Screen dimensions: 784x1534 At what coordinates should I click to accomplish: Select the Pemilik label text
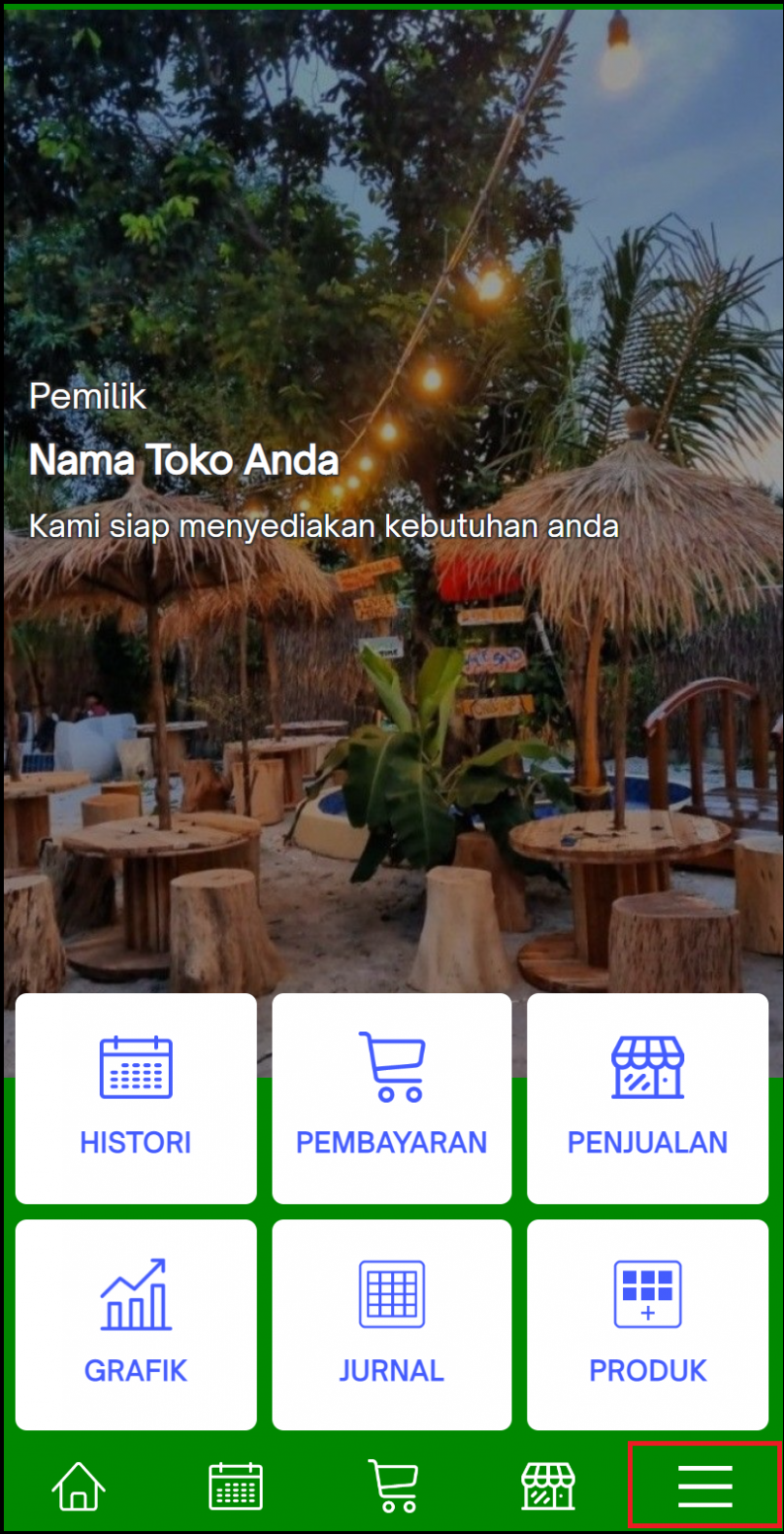(x=87, y=396)
